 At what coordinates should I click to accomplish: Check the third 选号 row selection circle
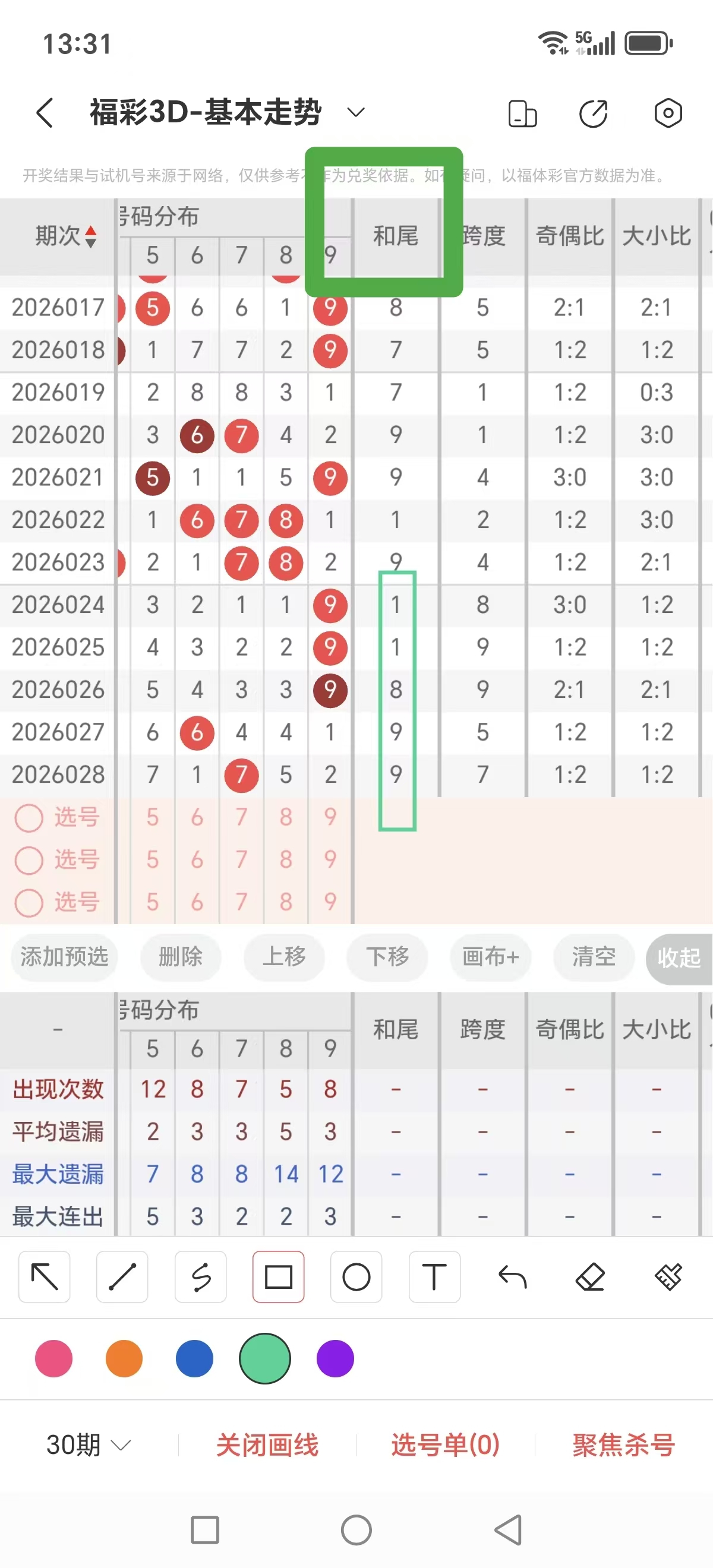29,903
